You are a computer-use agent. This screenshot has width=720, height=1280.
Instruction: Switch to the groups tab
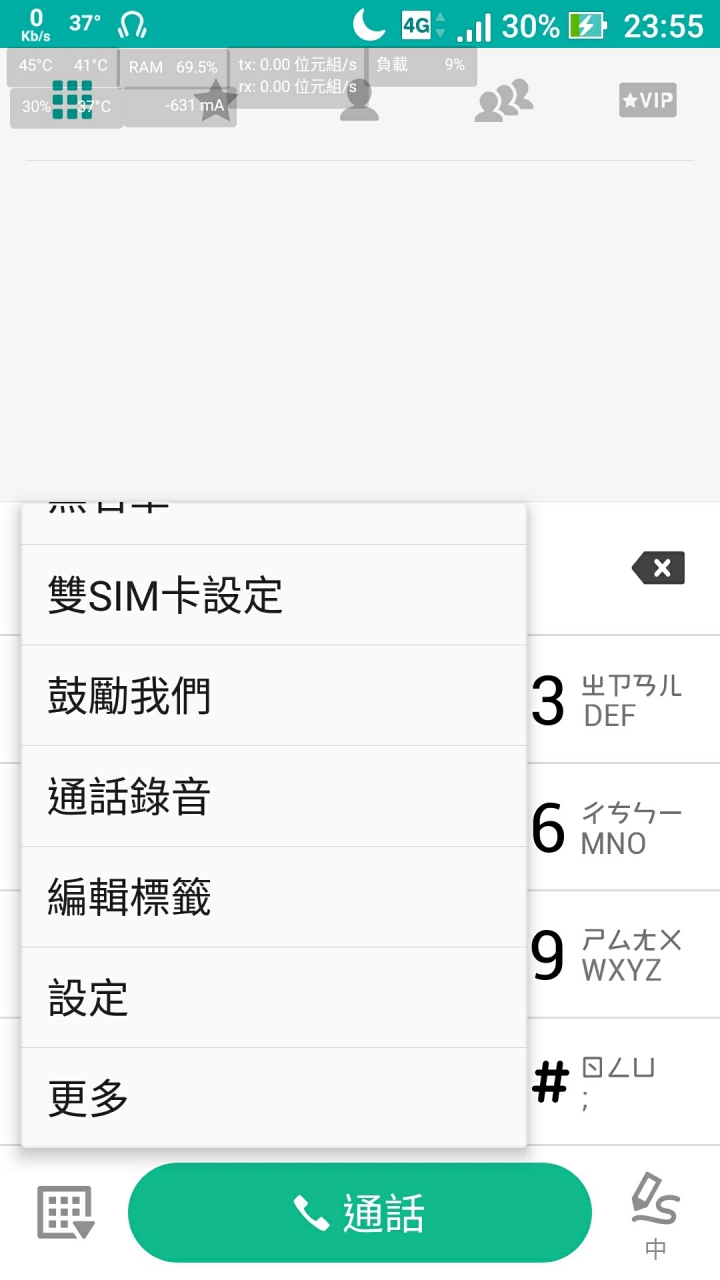503,100
